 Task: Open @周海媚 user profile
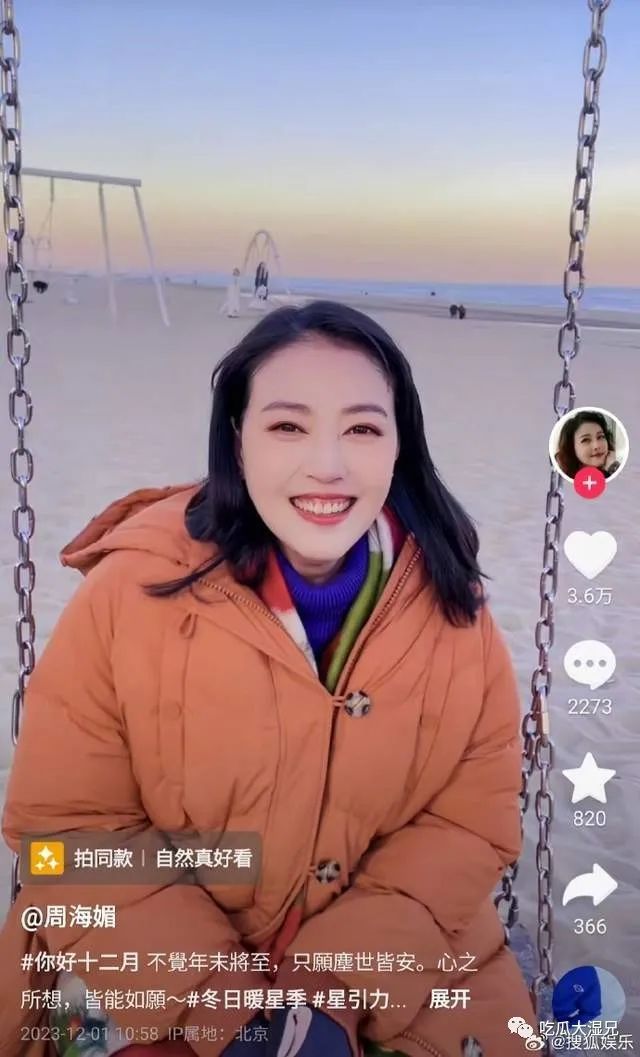62,918
